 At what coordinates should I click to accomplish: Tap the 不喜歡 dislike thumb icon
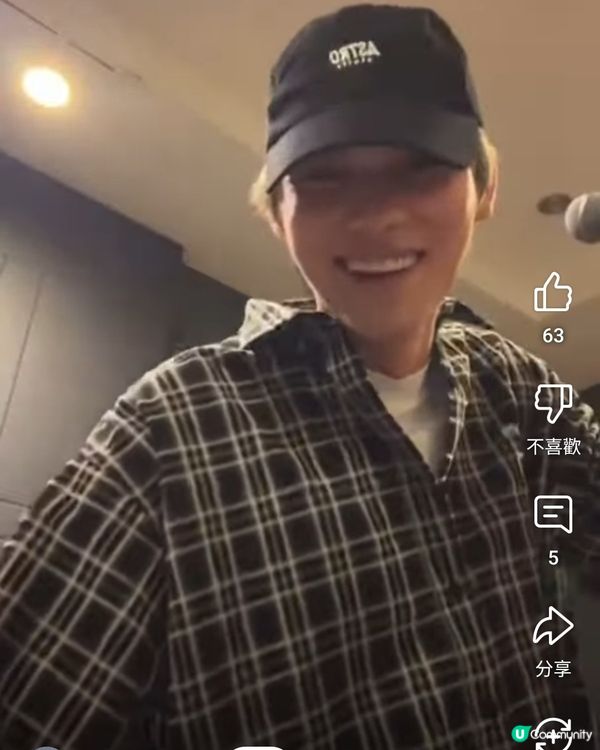click(x=553, y=404)
